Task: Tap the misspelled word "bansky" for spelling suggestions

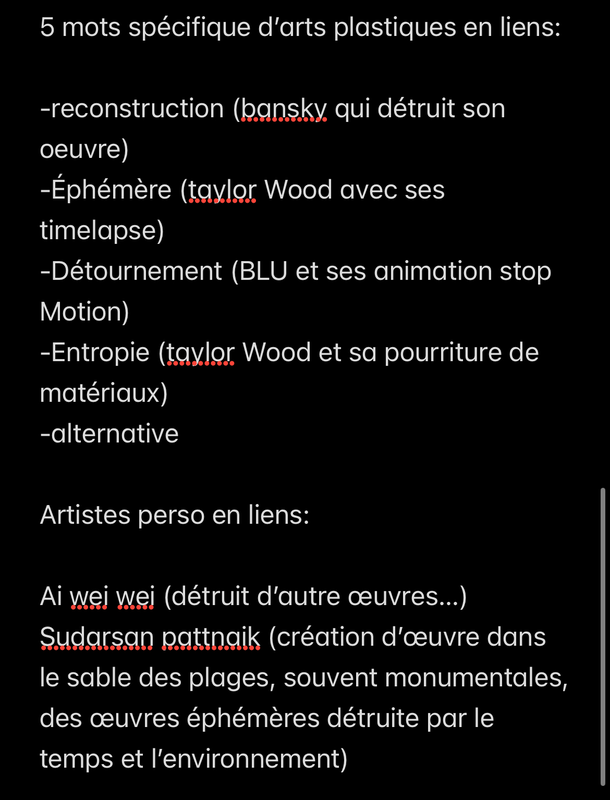Action: pyautogui.click(x=282, y=109)
